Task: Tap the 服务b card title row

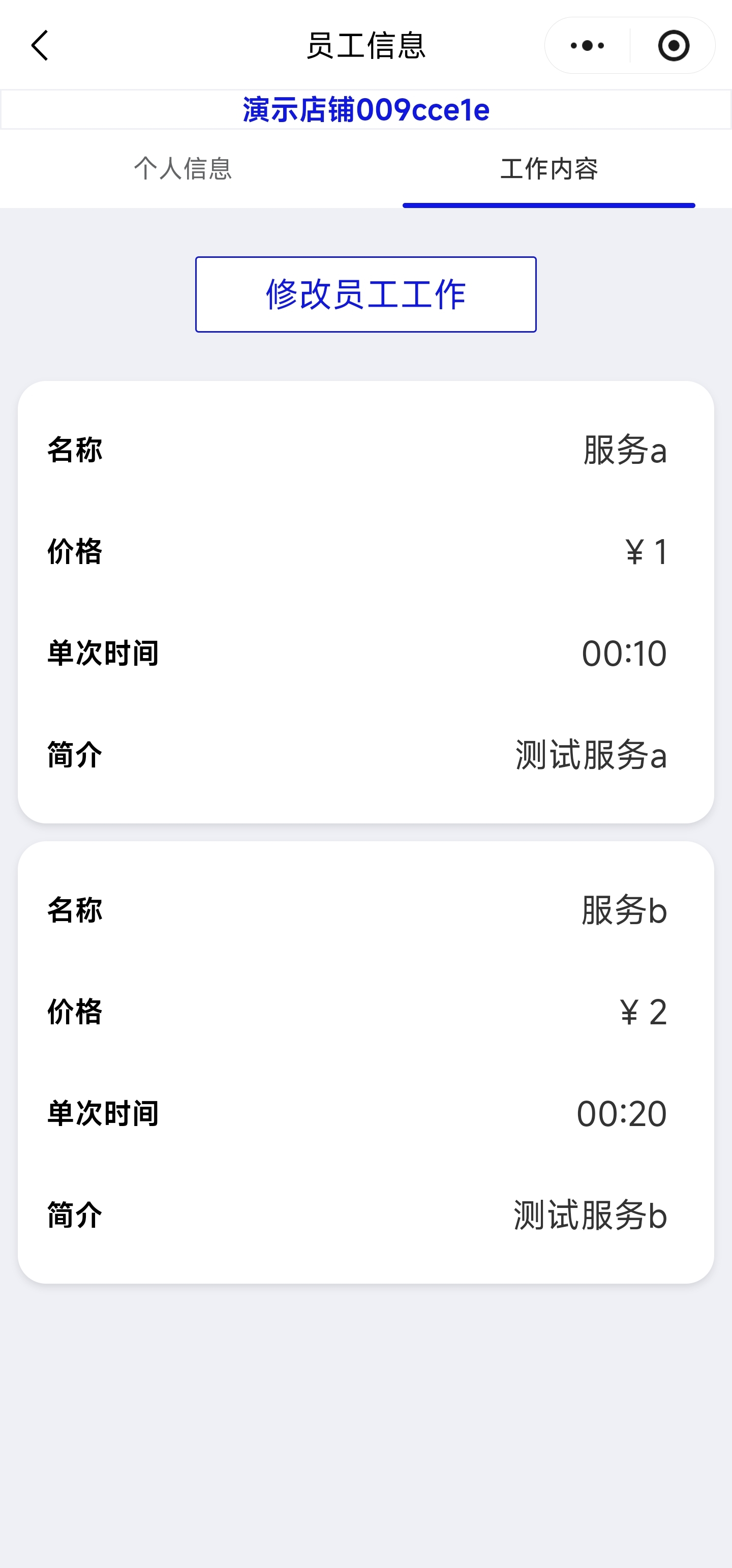Action: click(x=624, y=909)
